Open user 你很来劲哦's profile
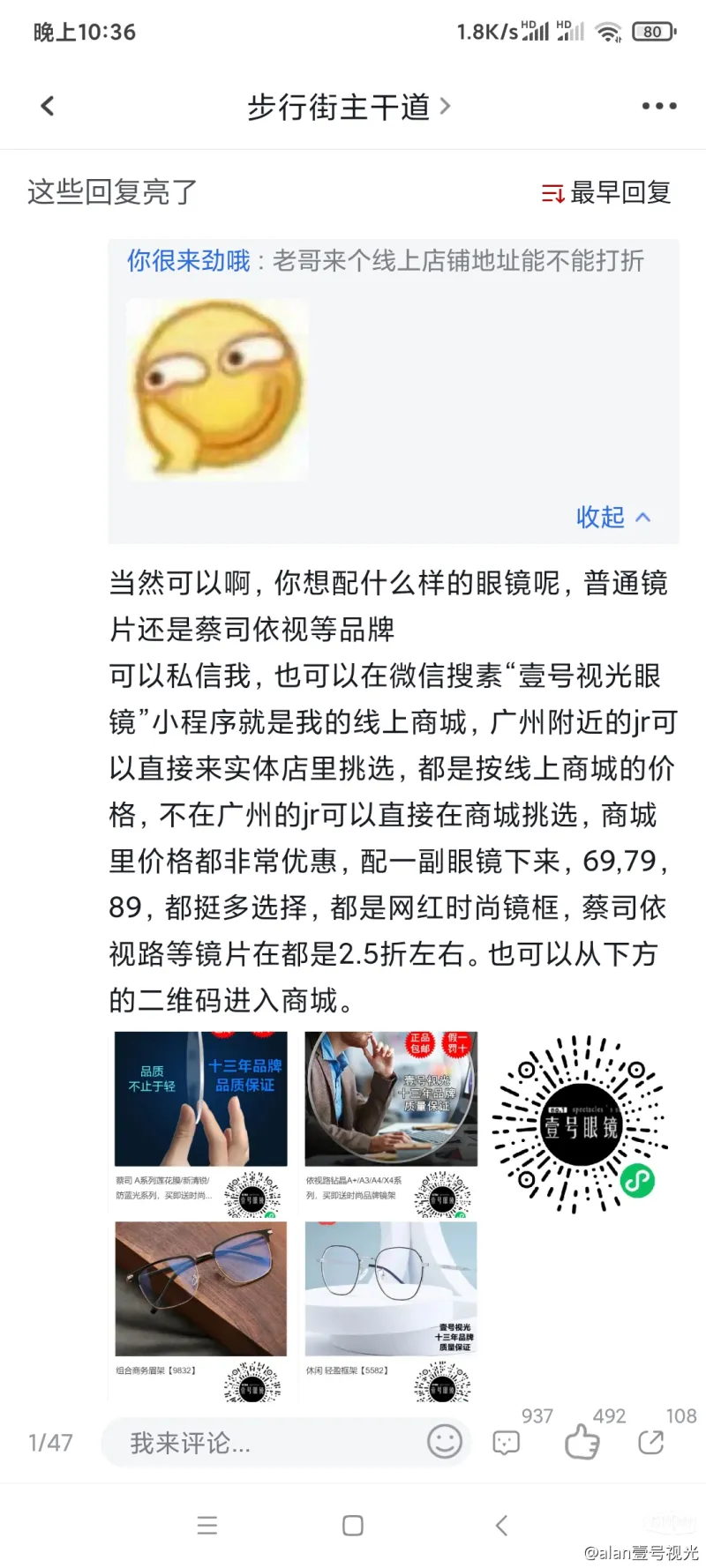This screenshot has width=706, height=1568. pos(189,261)
